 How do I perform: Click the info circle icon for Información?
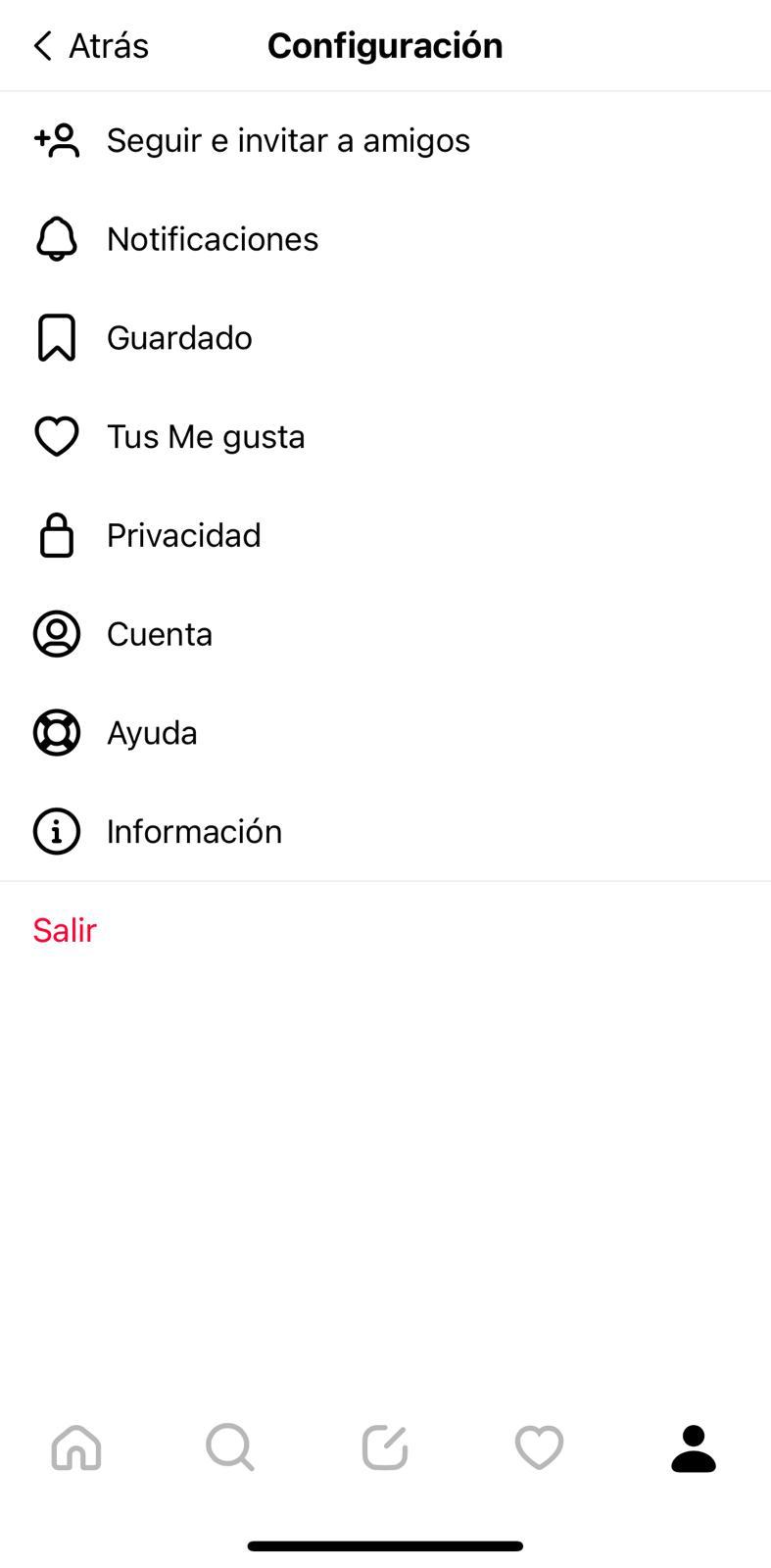coord(56,831)
